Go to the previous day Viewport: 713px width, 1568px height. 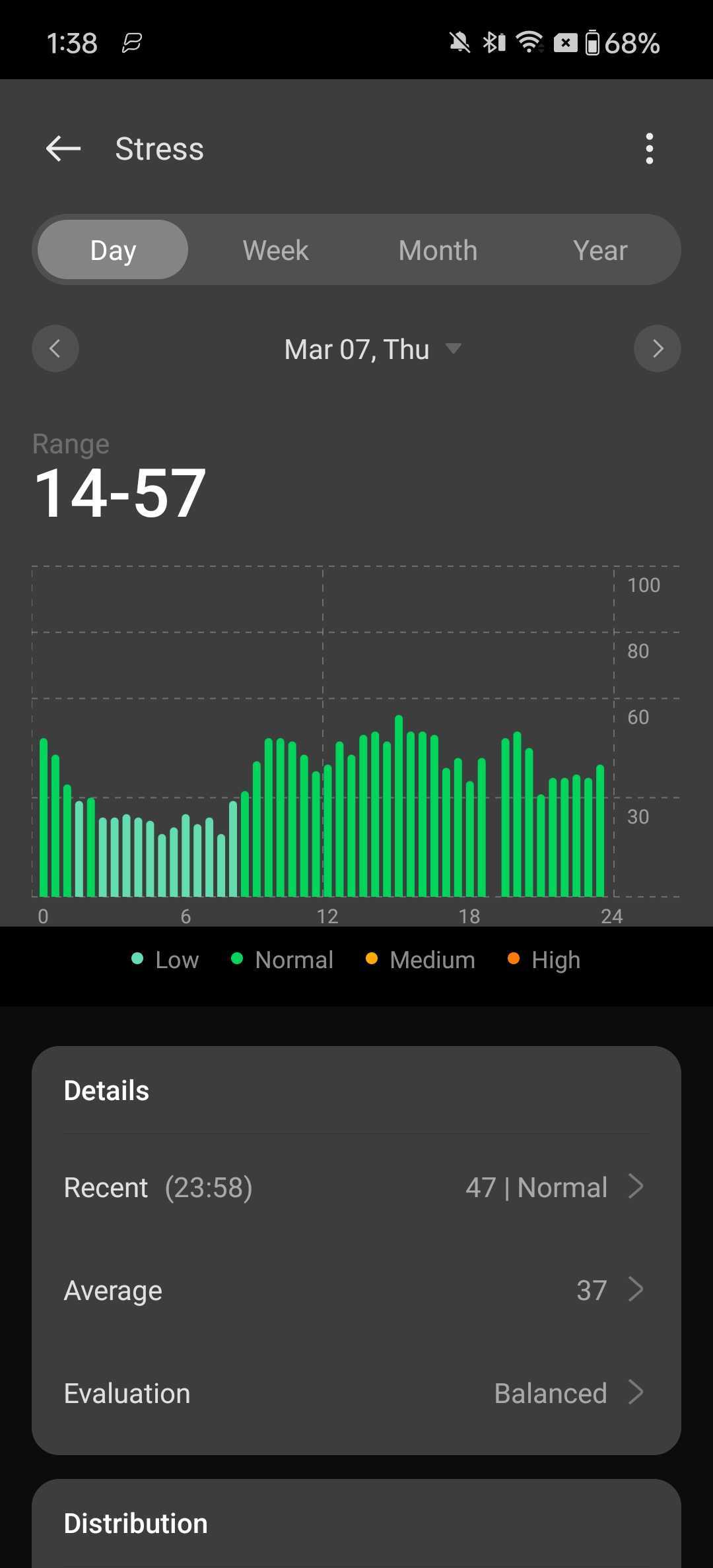(55, 348)
